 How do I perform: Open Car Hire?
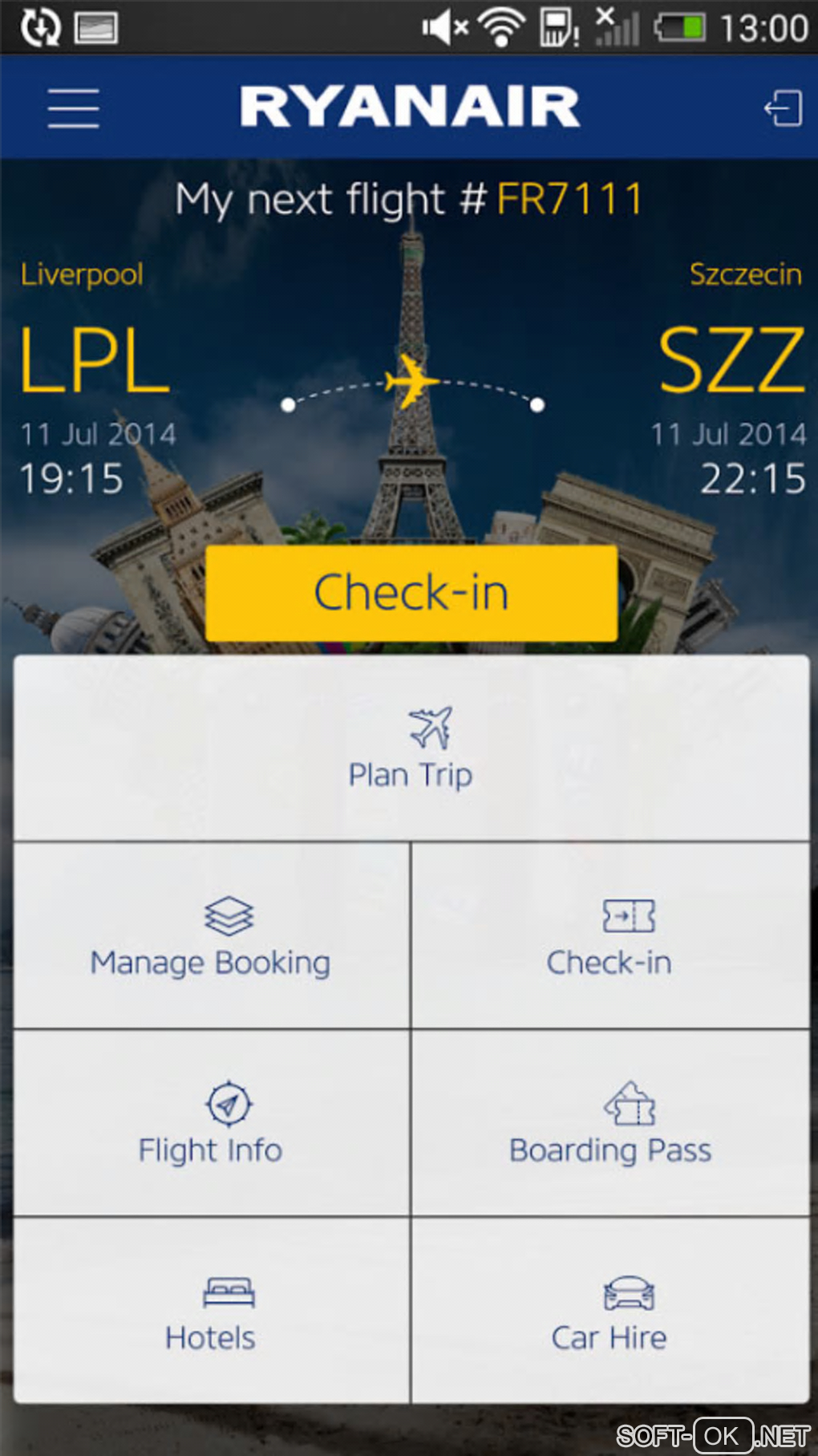pos(609,1311)
